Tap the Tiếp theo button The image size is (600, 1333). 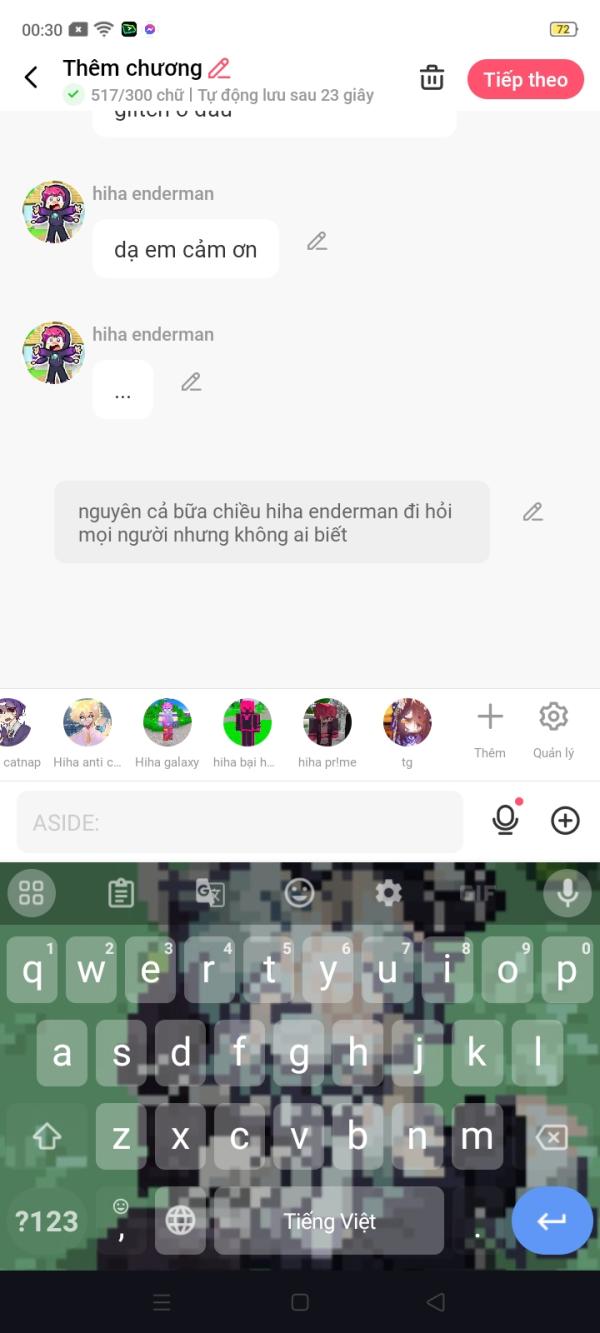(525, 80)
